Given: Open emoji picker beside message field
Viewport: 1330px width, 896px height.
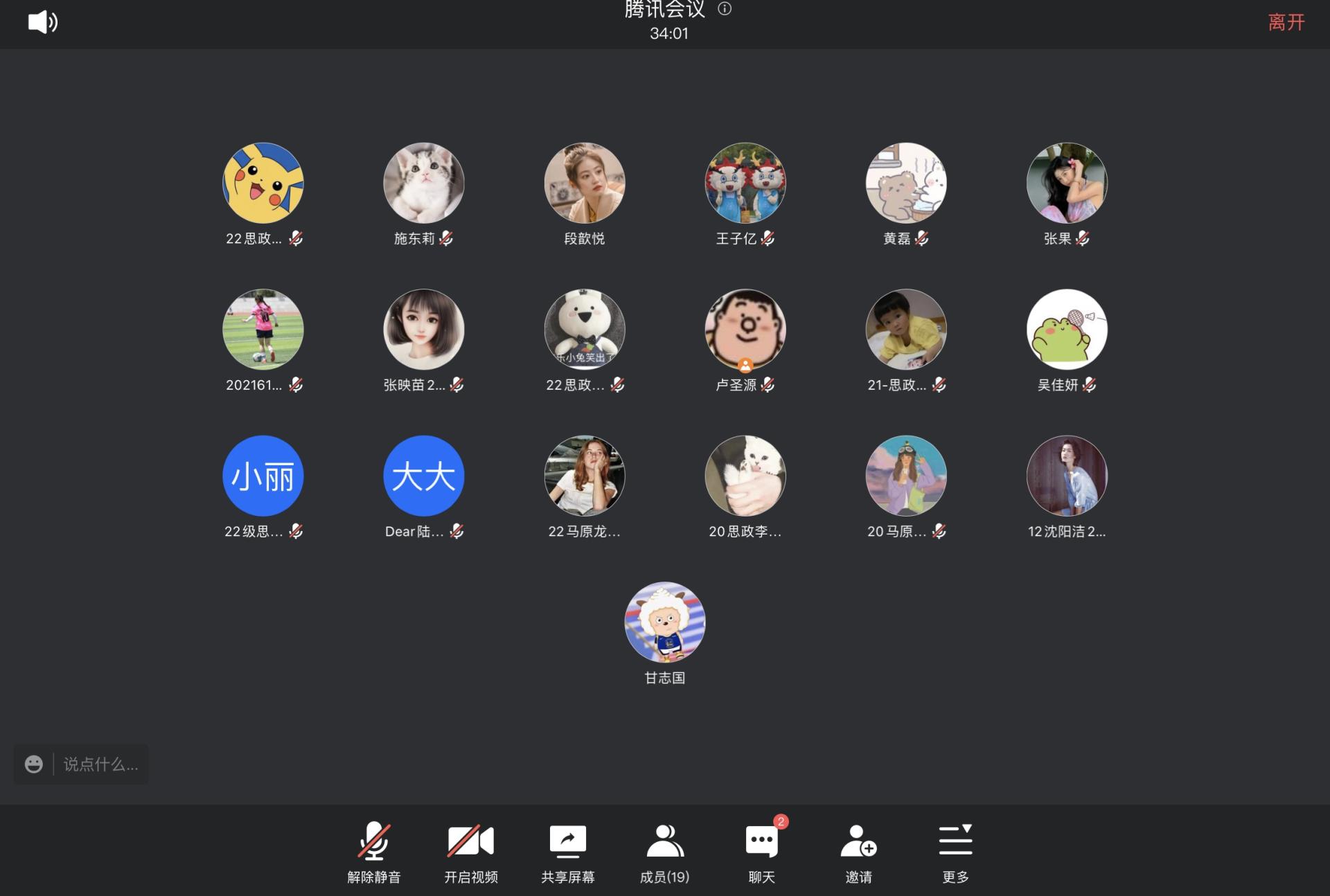Looking at the screenshot, I should (x=34, y=764).
